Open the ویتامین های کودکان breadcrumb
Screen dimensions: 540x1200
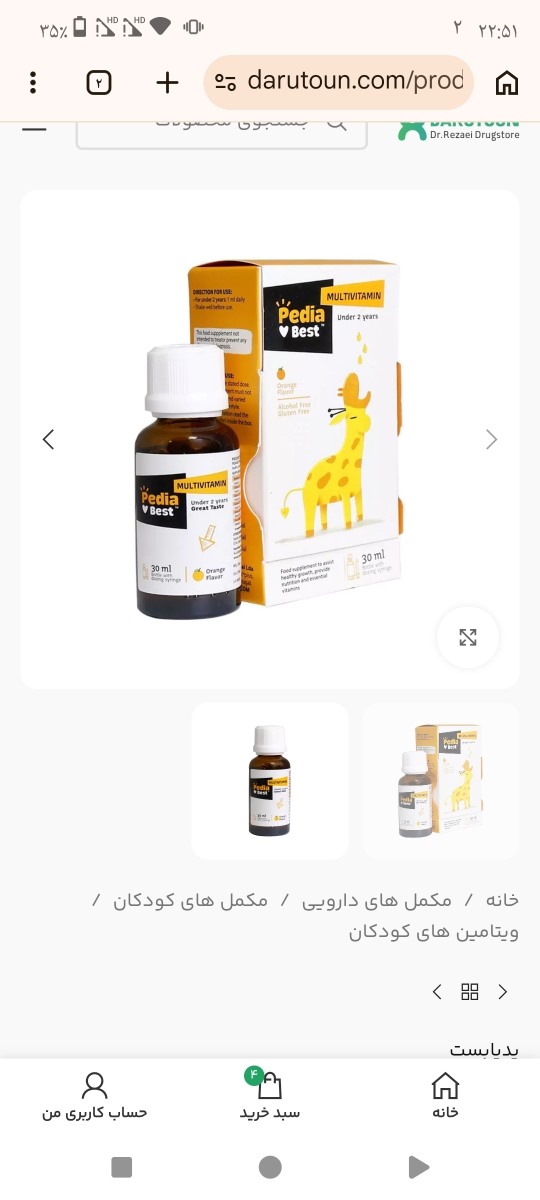coord(434,932)
